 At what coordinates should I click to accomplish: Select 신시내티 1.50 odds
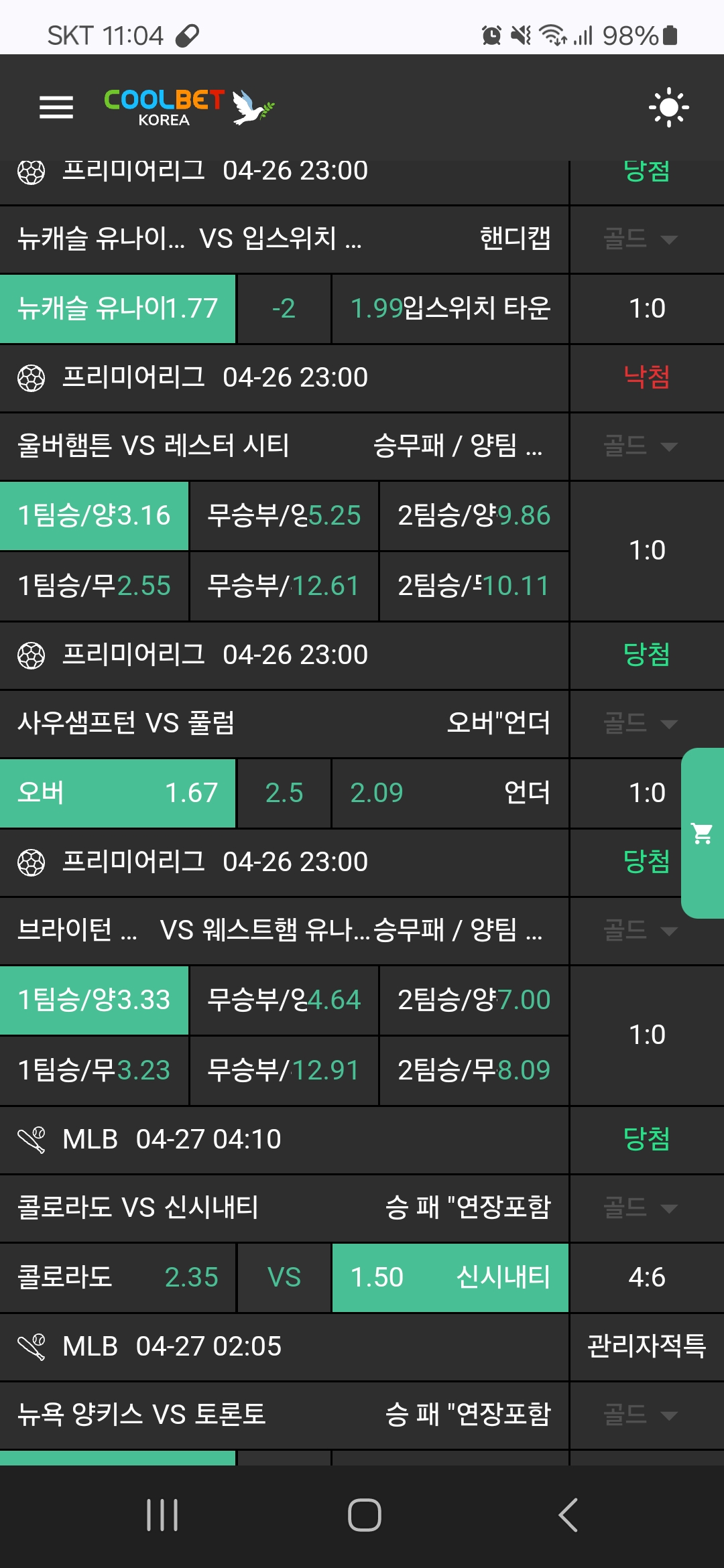[x=450, y=1277]
